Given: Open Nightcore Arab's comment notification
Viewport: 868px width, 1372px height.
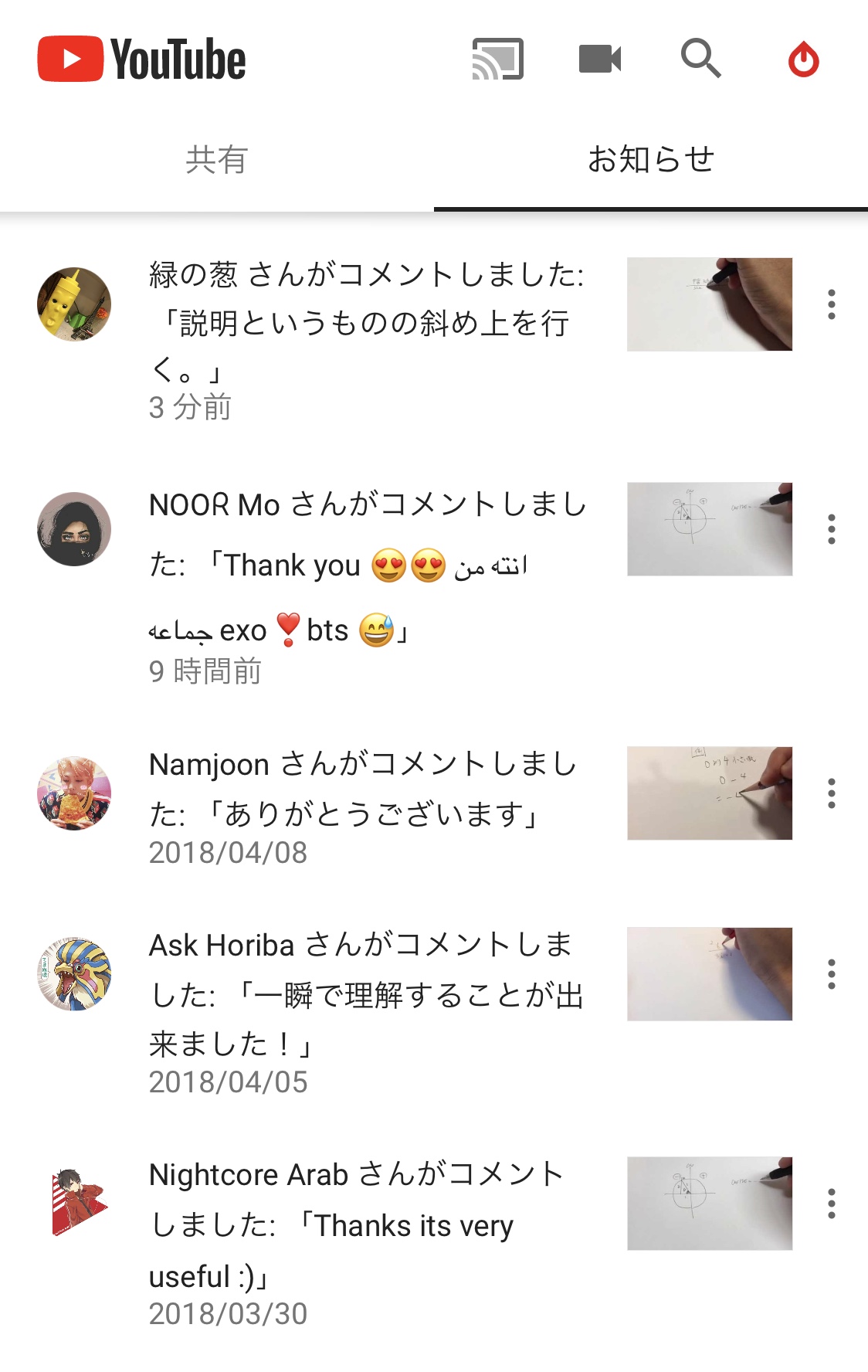Looking at the screenshot, I should click(367, 1228).
